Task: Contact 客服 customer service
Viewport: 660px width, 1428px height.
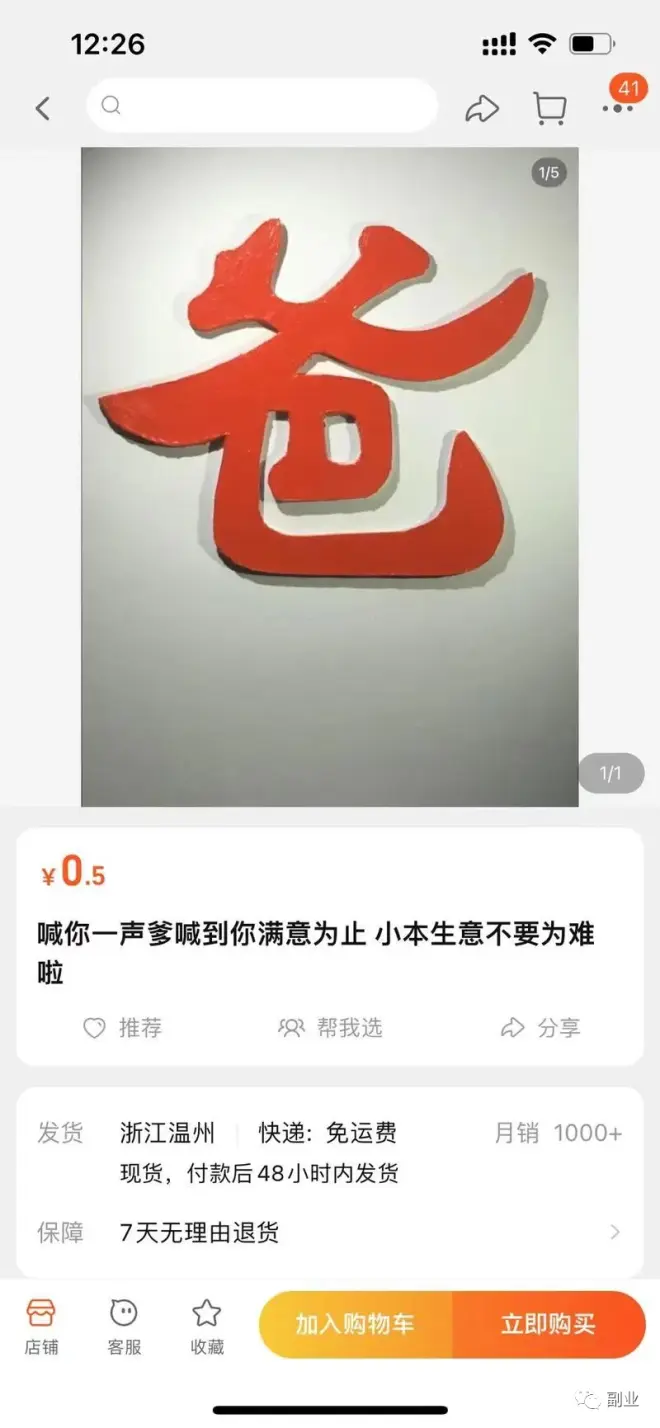Action: click(124, 1326)
